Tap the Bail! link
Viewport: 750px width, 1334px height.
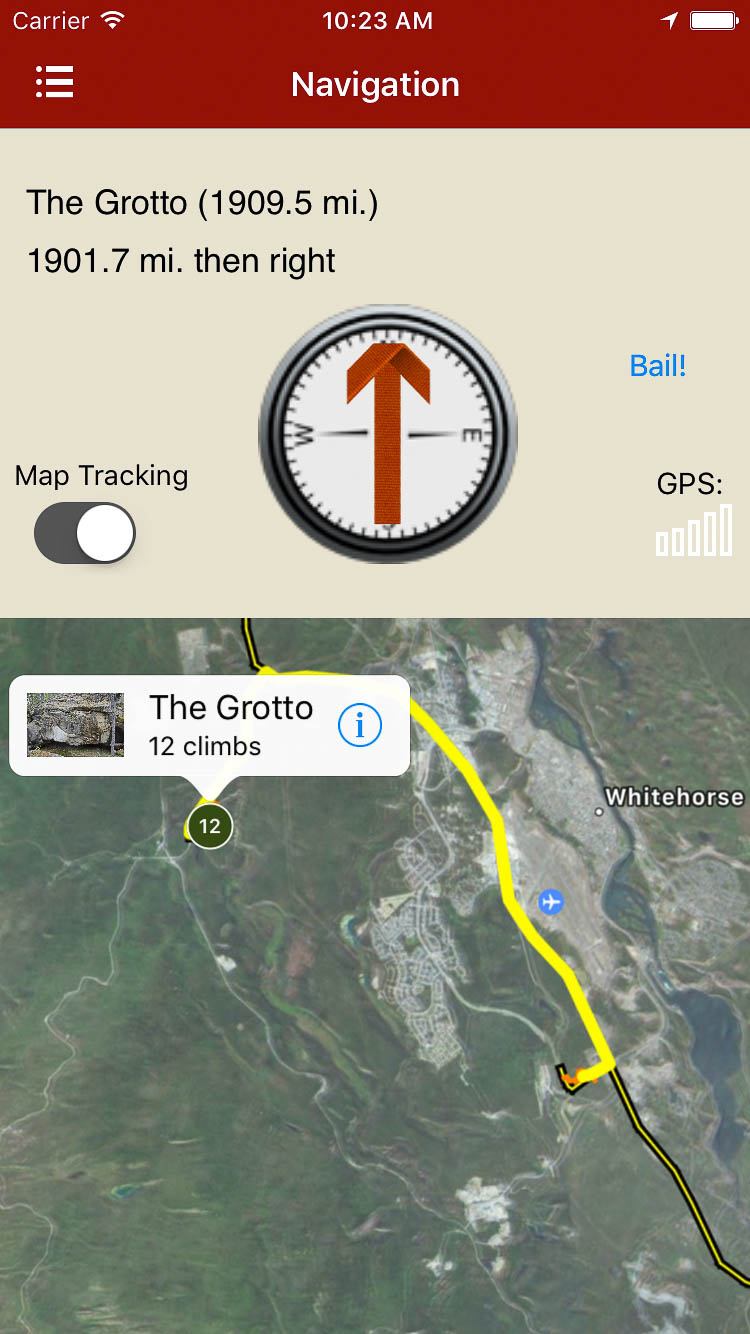click(658, 366)
